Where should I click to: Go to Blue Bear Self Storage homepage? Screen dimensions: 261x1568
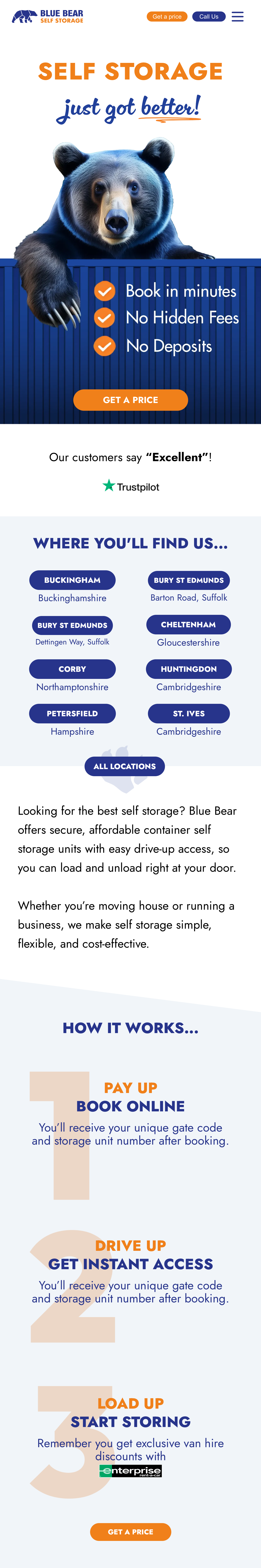[x=48, y=16]
